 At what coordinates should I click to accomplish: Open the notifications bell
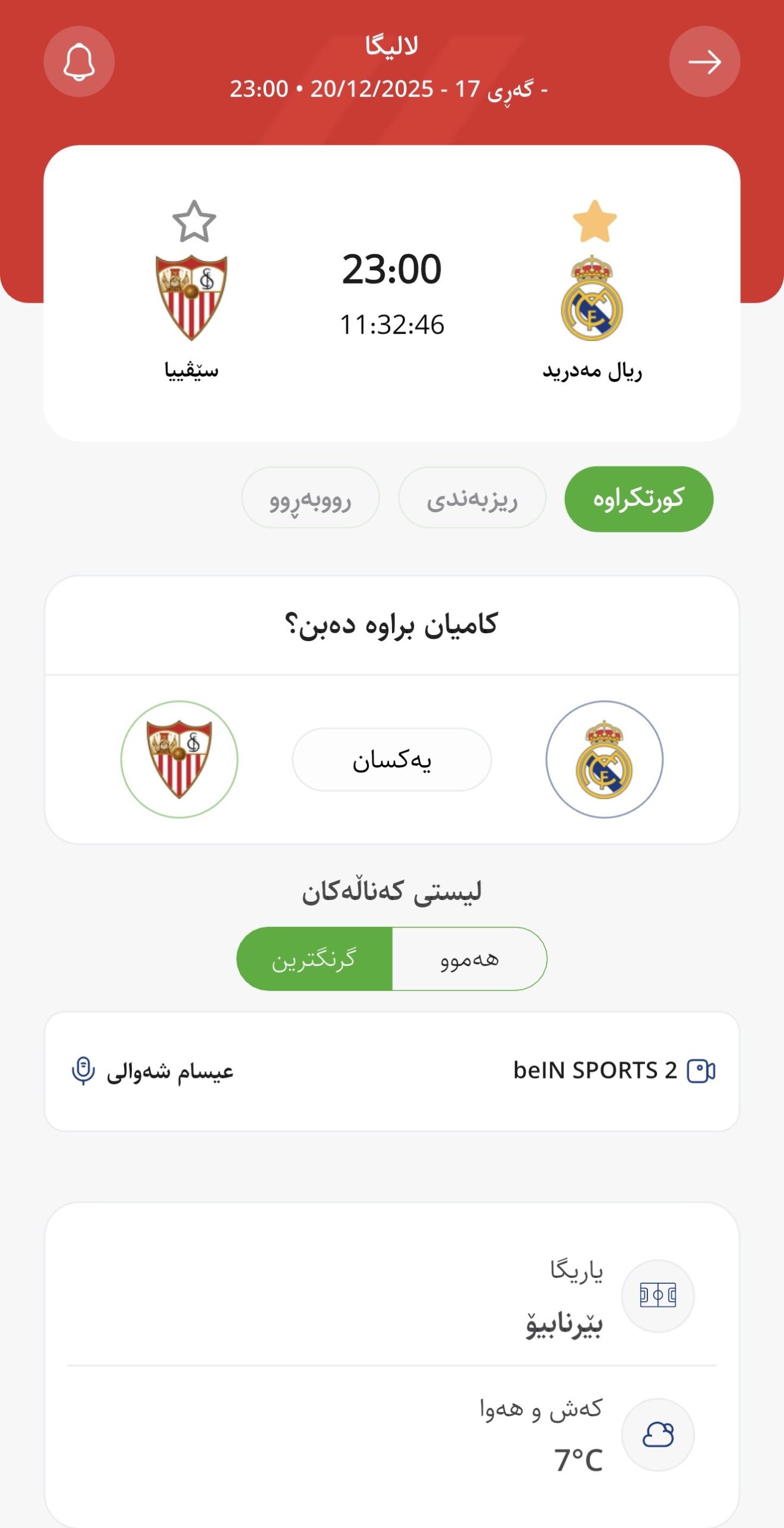[79, 61]
